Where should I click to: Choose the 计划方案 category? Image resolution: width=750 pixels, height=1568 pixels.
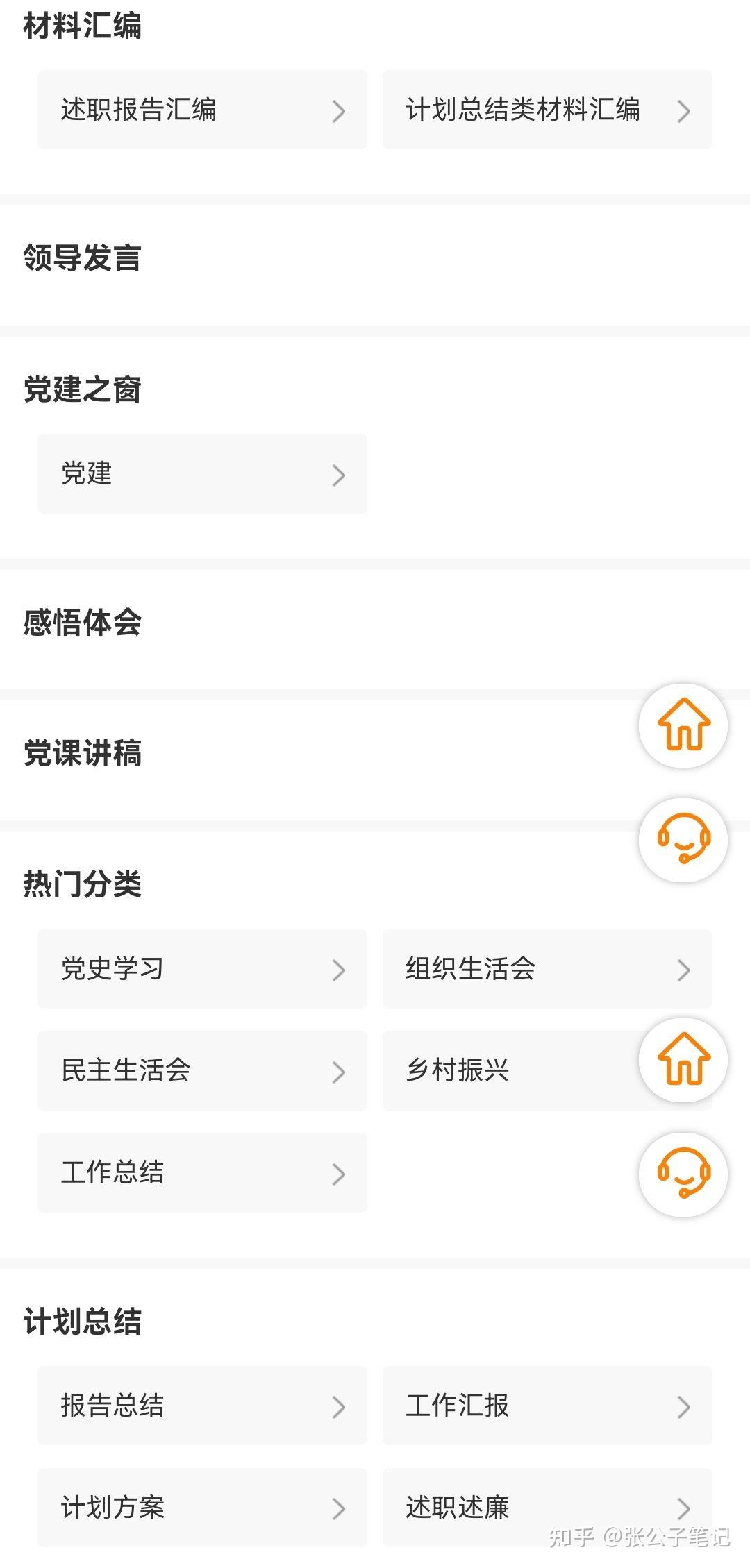[x=201, y=1508]
